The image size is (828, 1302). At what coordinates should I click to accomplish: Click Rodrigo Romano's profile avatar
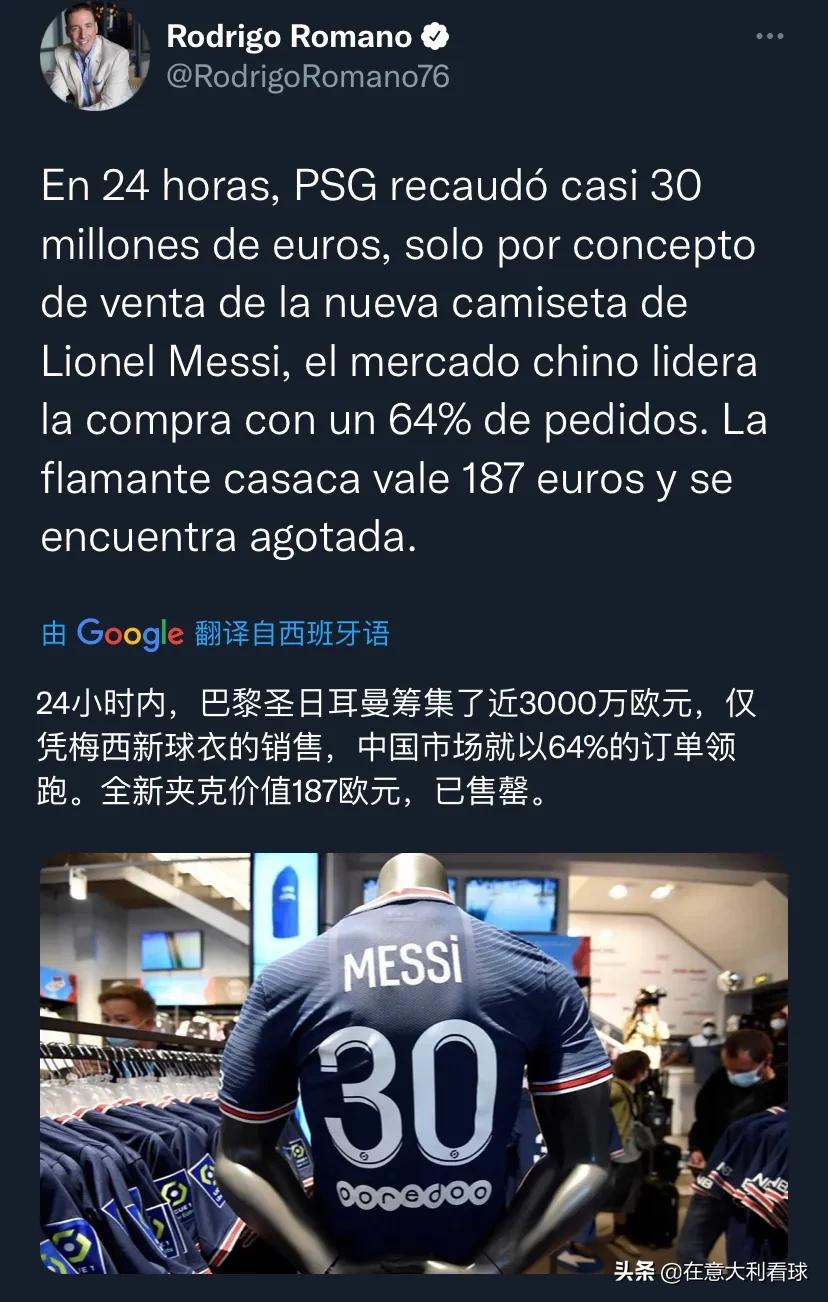point(94,60)
